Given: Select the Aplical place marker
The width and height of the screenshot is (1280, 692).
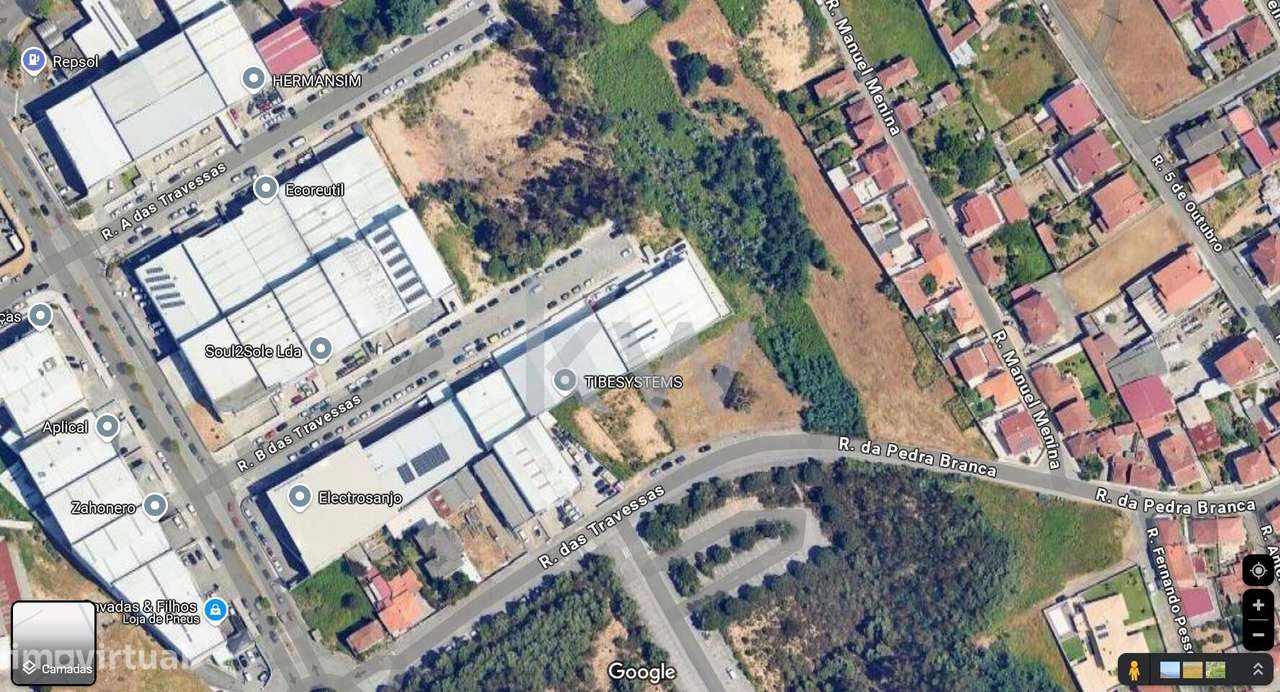Looking at the screenshot, I should coord(107,427).
